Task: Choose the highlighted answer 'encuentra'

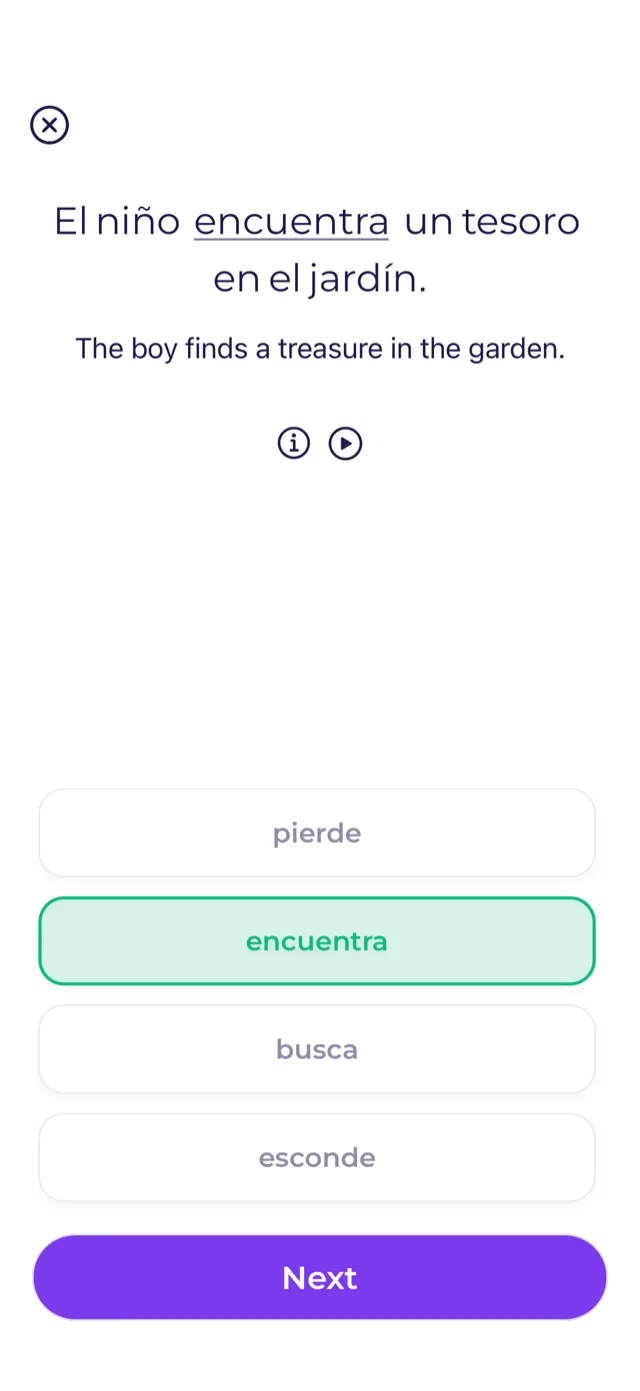Action: coord(317,941)
